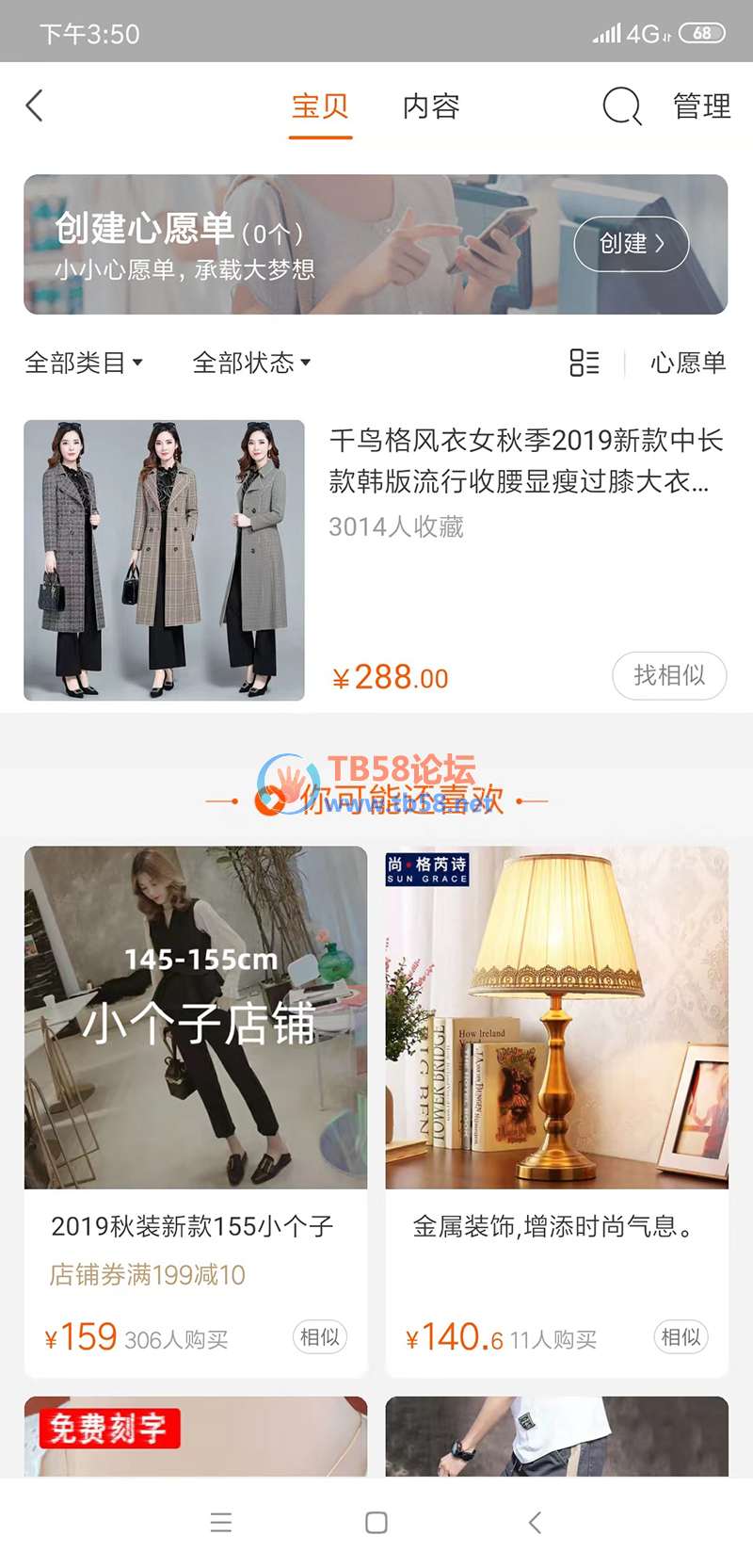Expand the 全部类目 dropdown
This screenshot has width=753, height=1568.
84,363
